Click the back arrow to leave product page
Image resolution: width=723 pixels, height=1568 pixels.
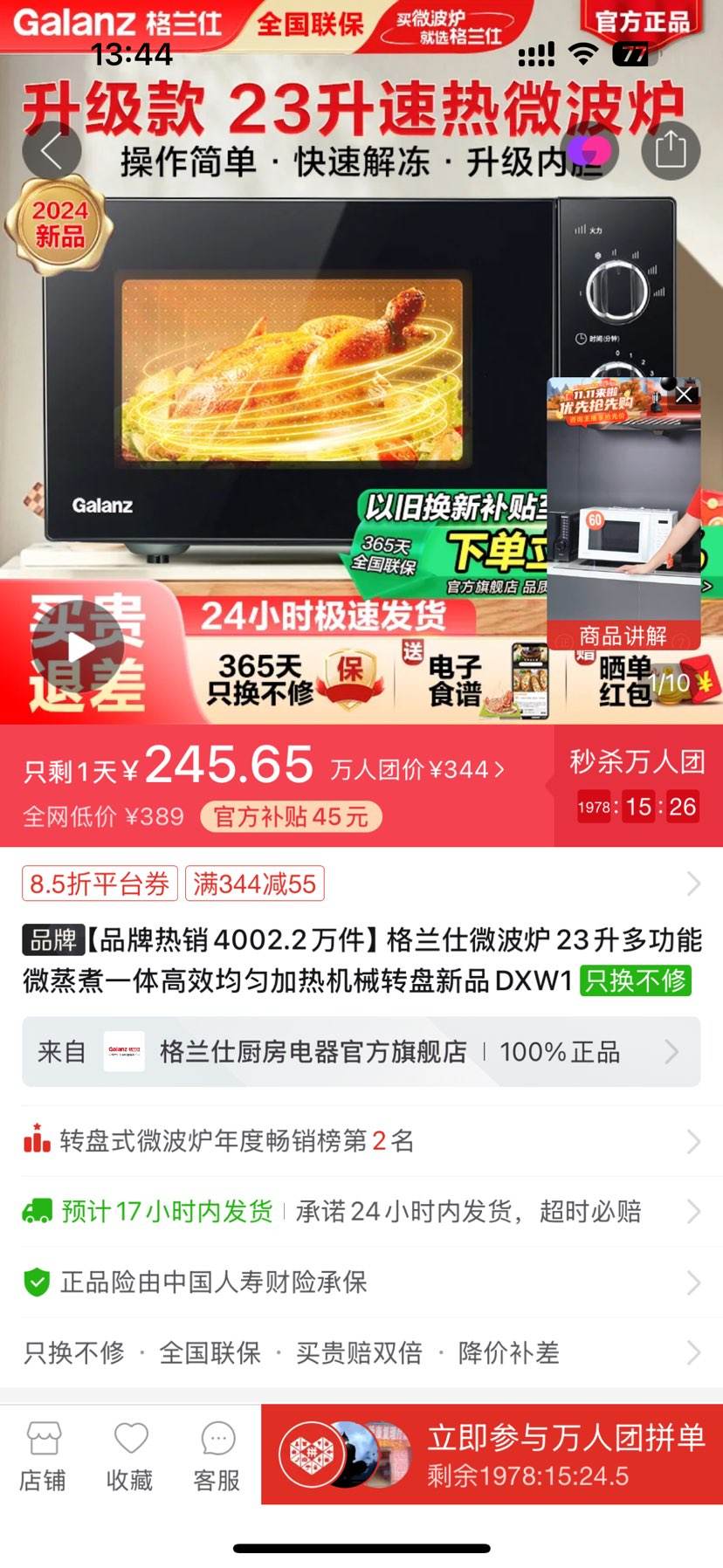(x=52, y=149)
